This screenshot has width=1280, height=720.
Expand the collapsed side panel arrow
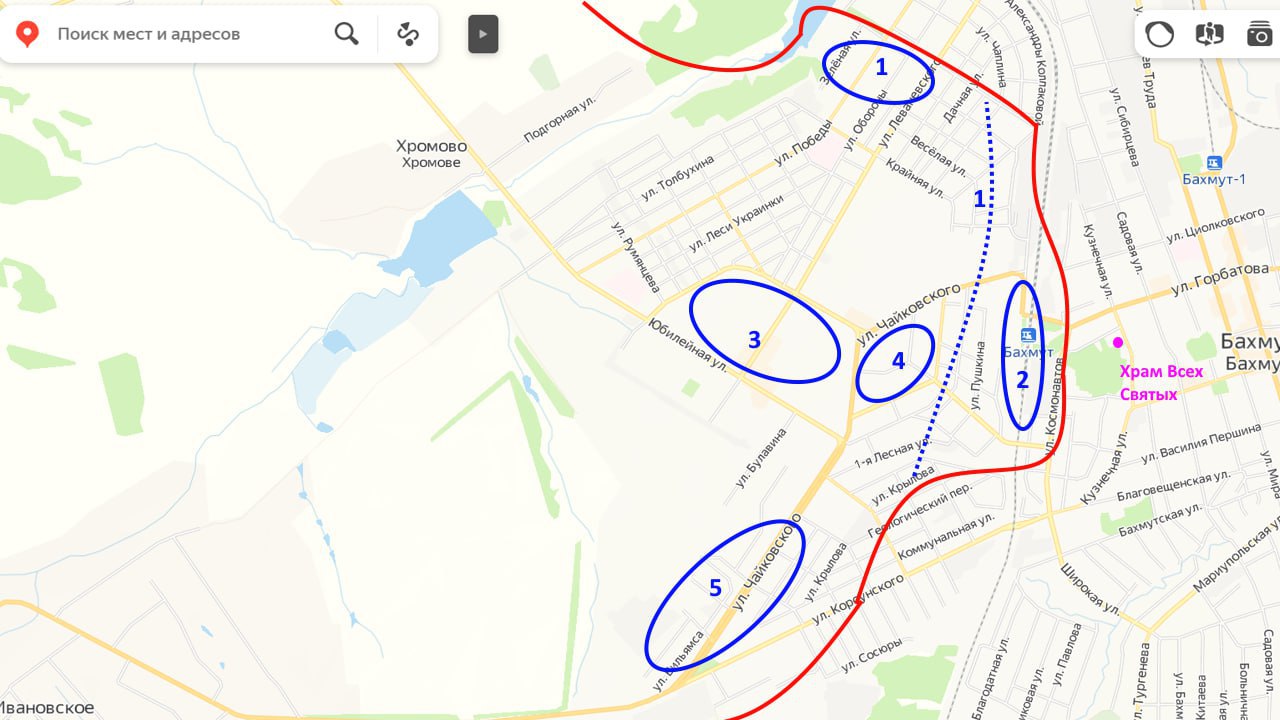[483, 34]
